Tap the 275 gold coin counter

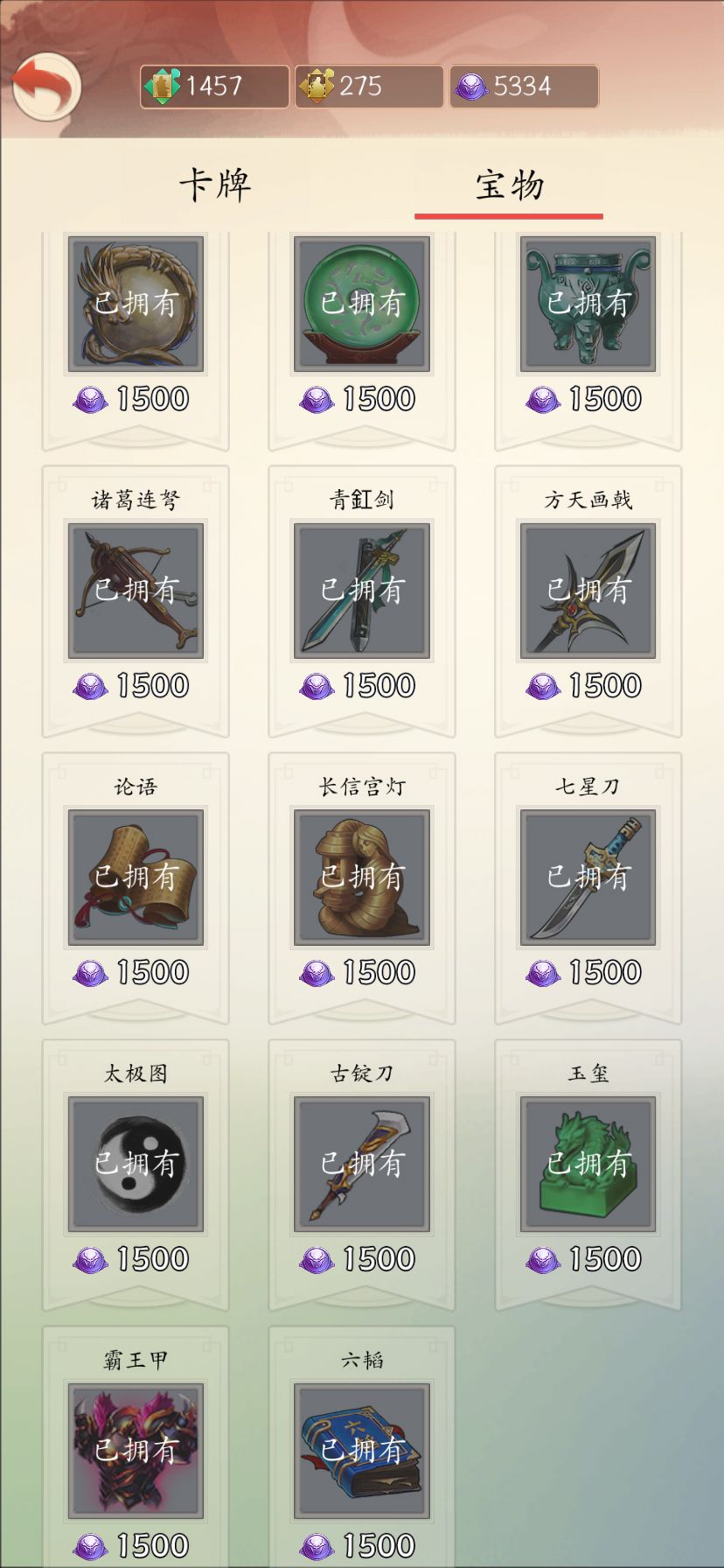(x=369, y=86)
